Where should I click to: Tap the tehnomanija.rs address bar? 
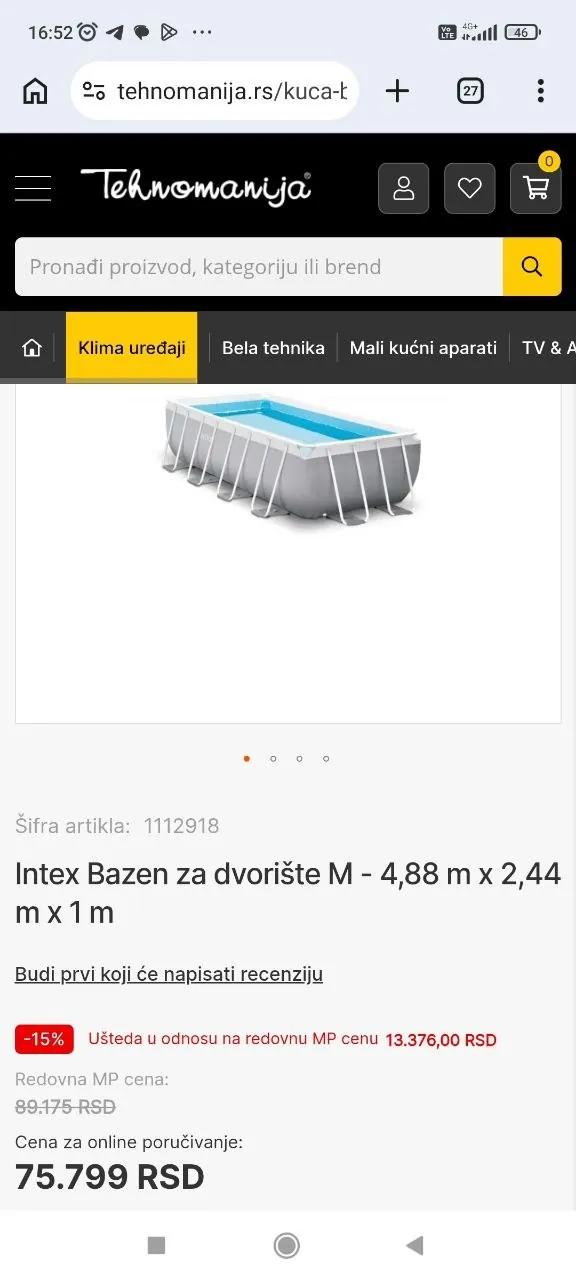click(x=215, y=91)
